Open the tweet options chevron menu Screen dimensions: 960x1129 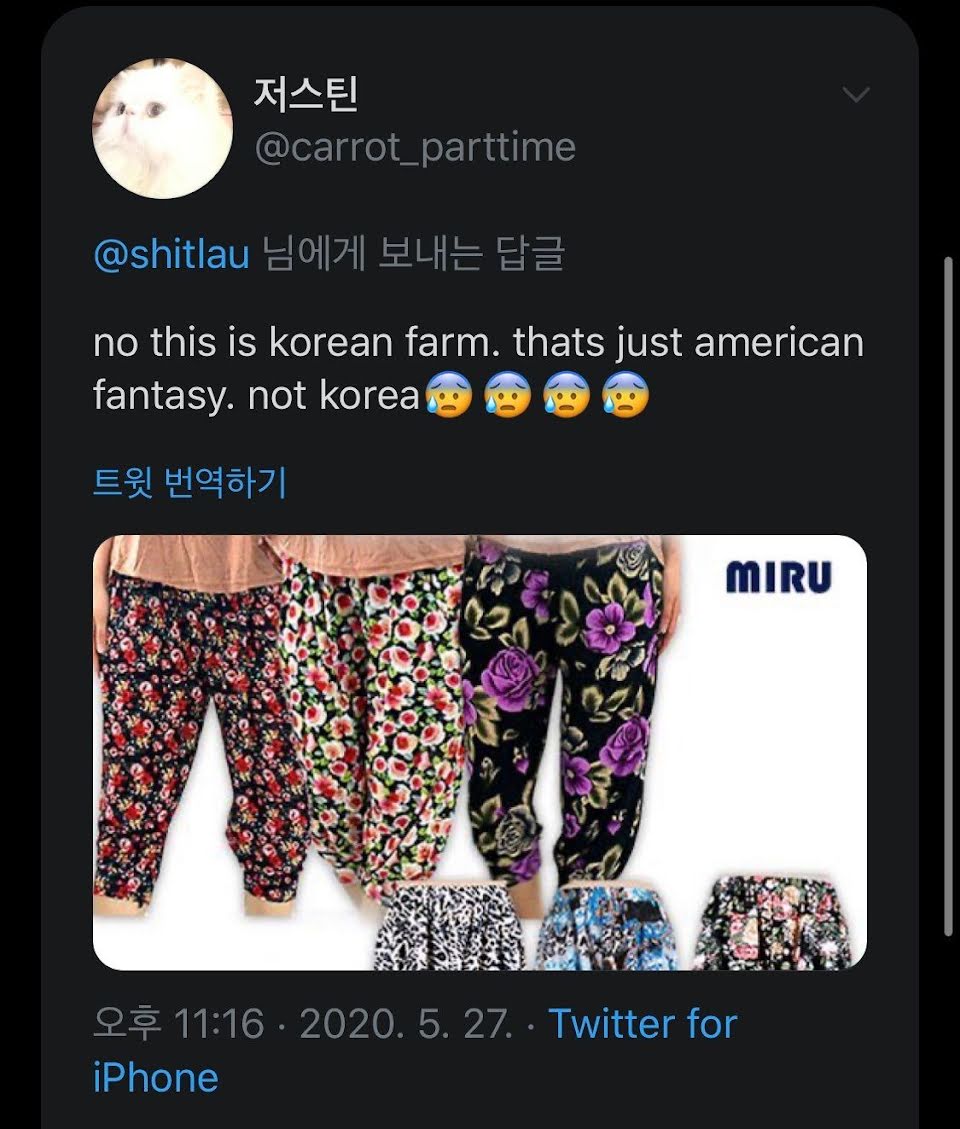(856, 95)
